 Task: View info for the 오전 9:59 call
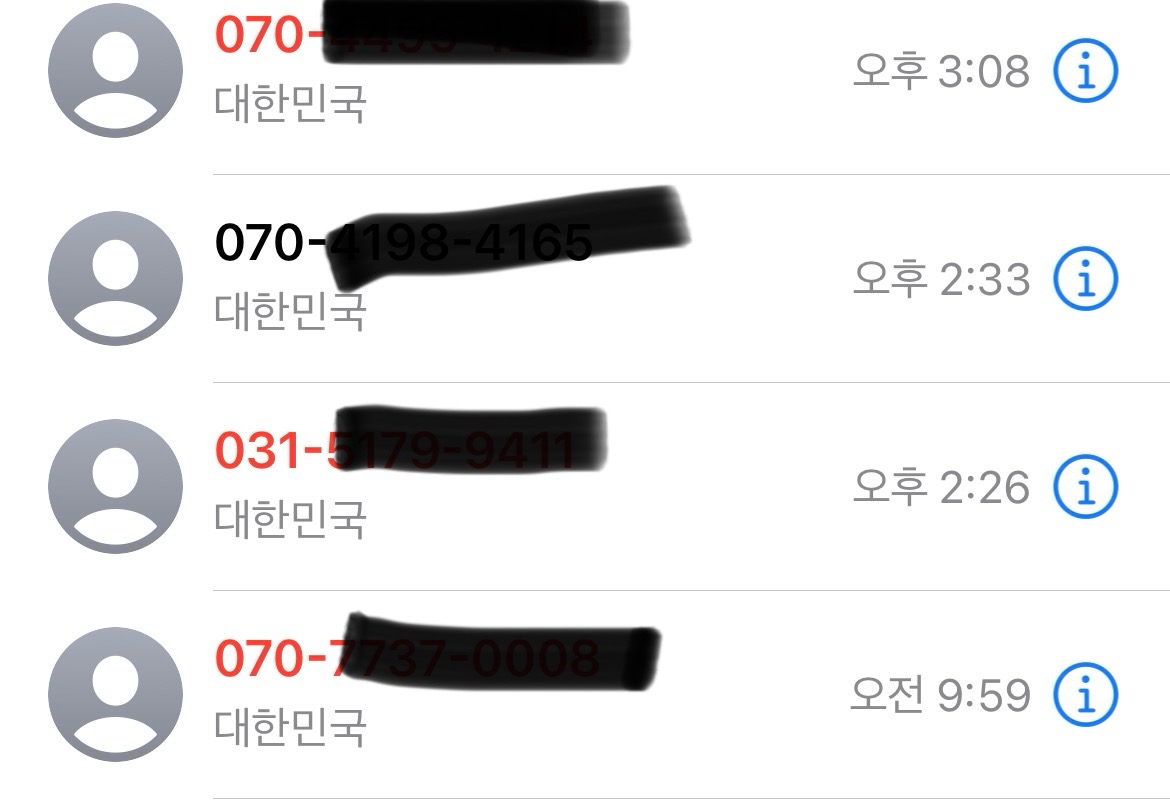point(1085,694)
